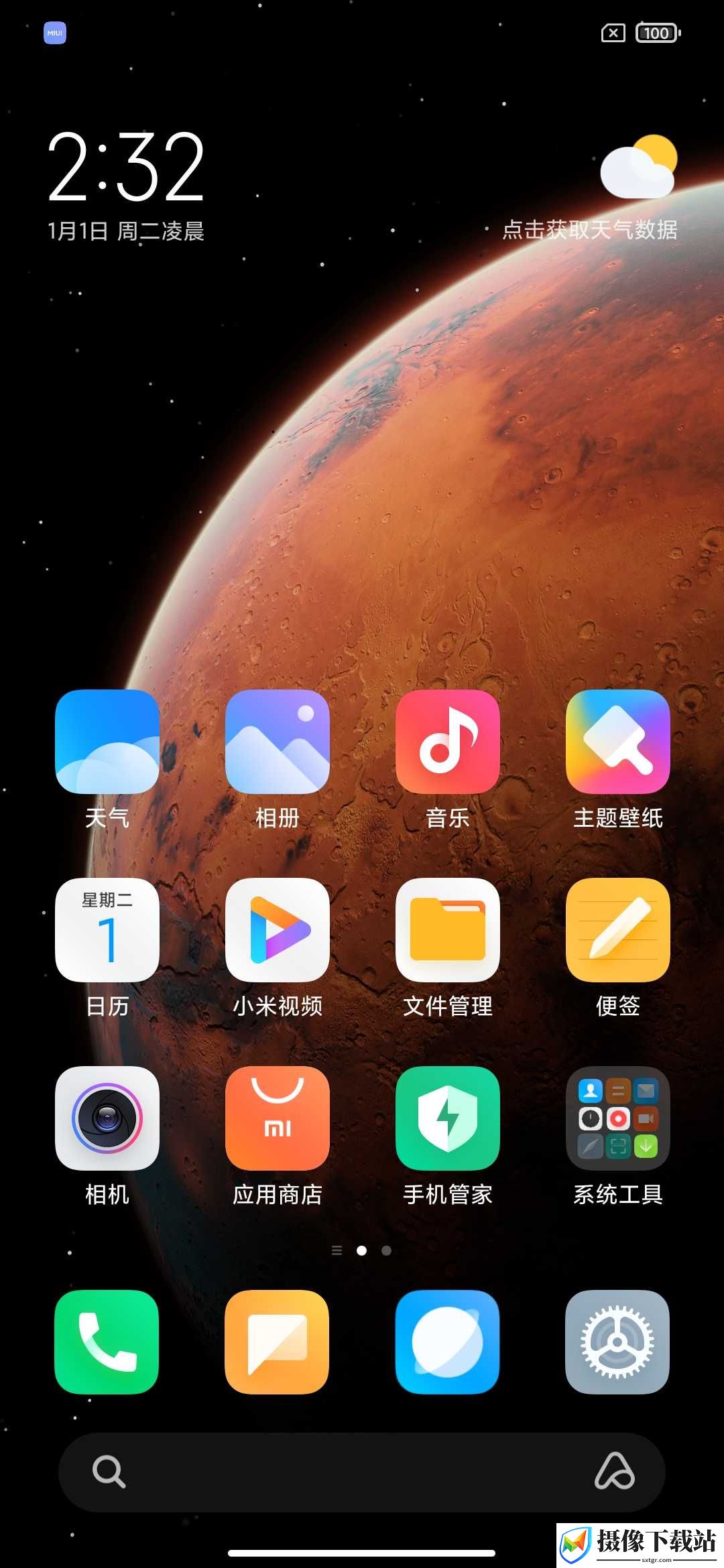Open the settings gear in the dock

click(x=617, y=1342)
